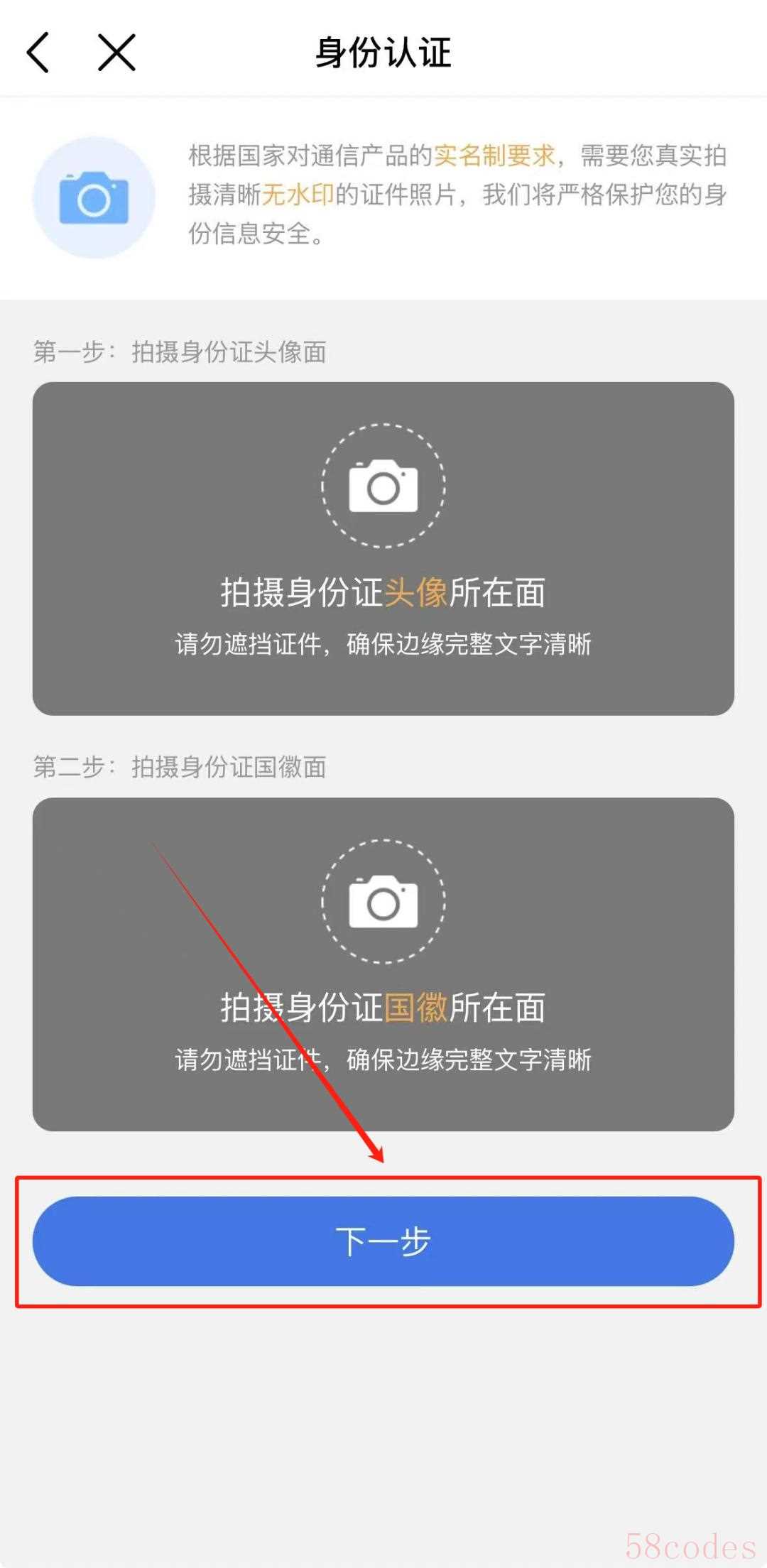Close the 身份认证 page
The image size is (767, 1568).
[116, 53]
